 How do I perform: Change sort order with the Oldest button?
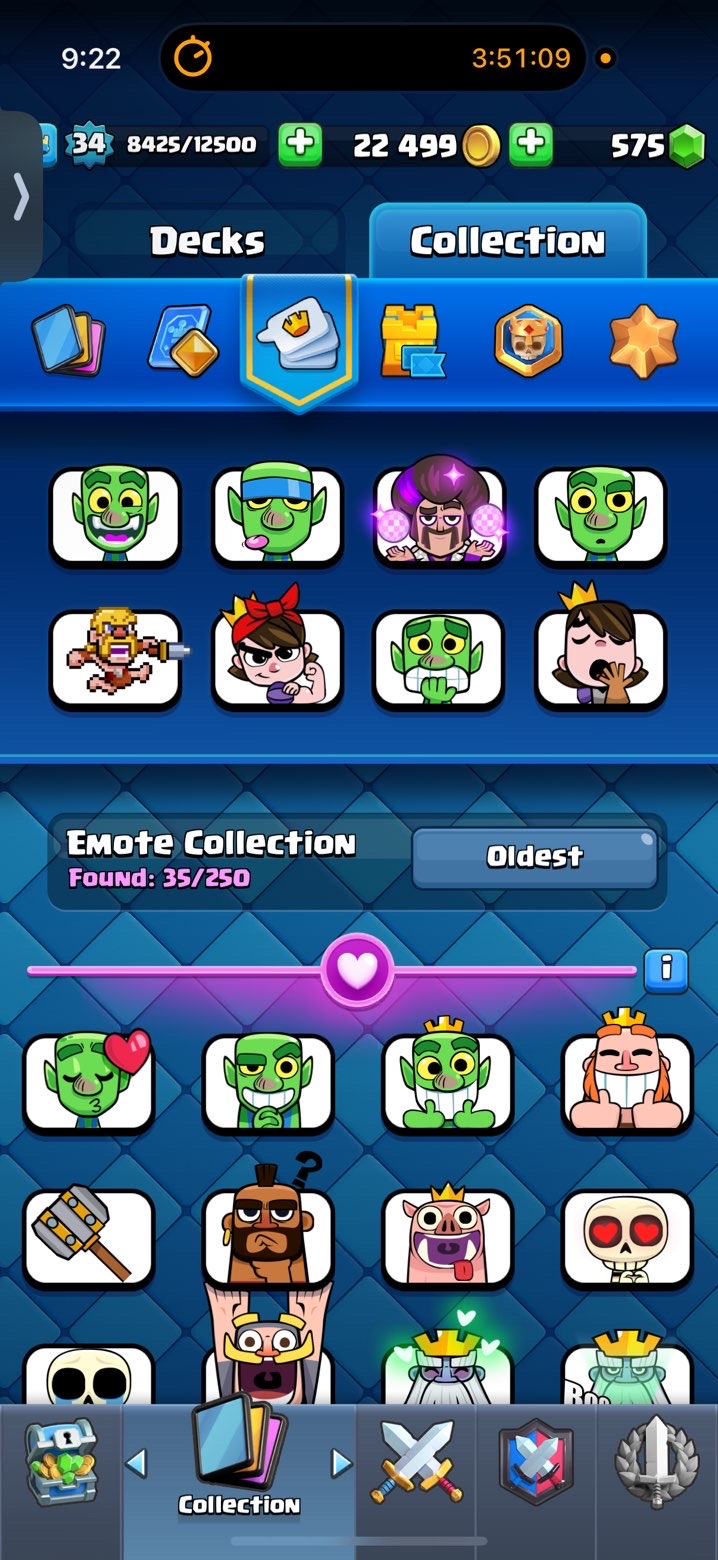point(534,856)
